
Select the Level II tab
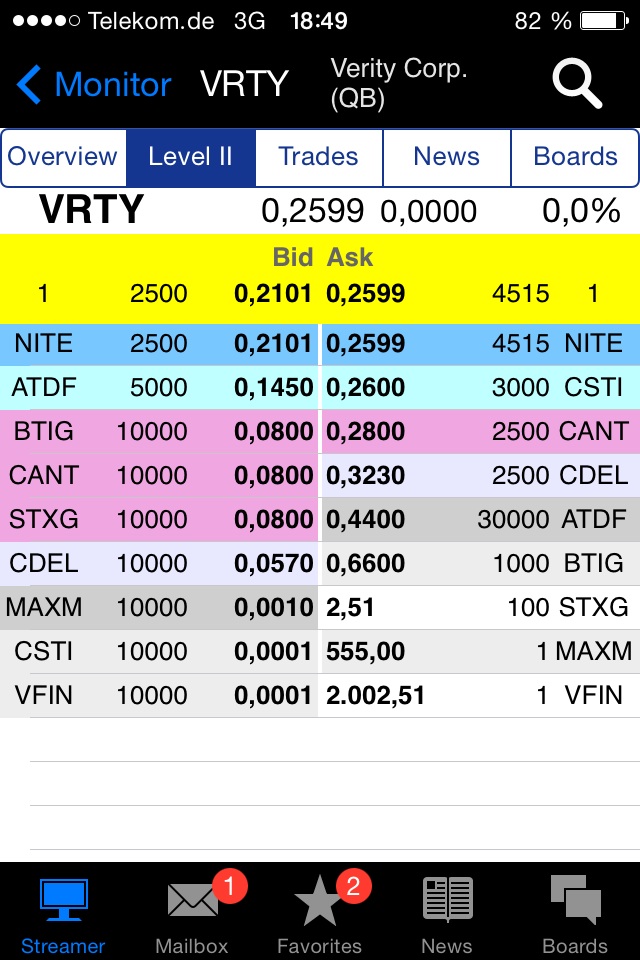pos(190,157)
